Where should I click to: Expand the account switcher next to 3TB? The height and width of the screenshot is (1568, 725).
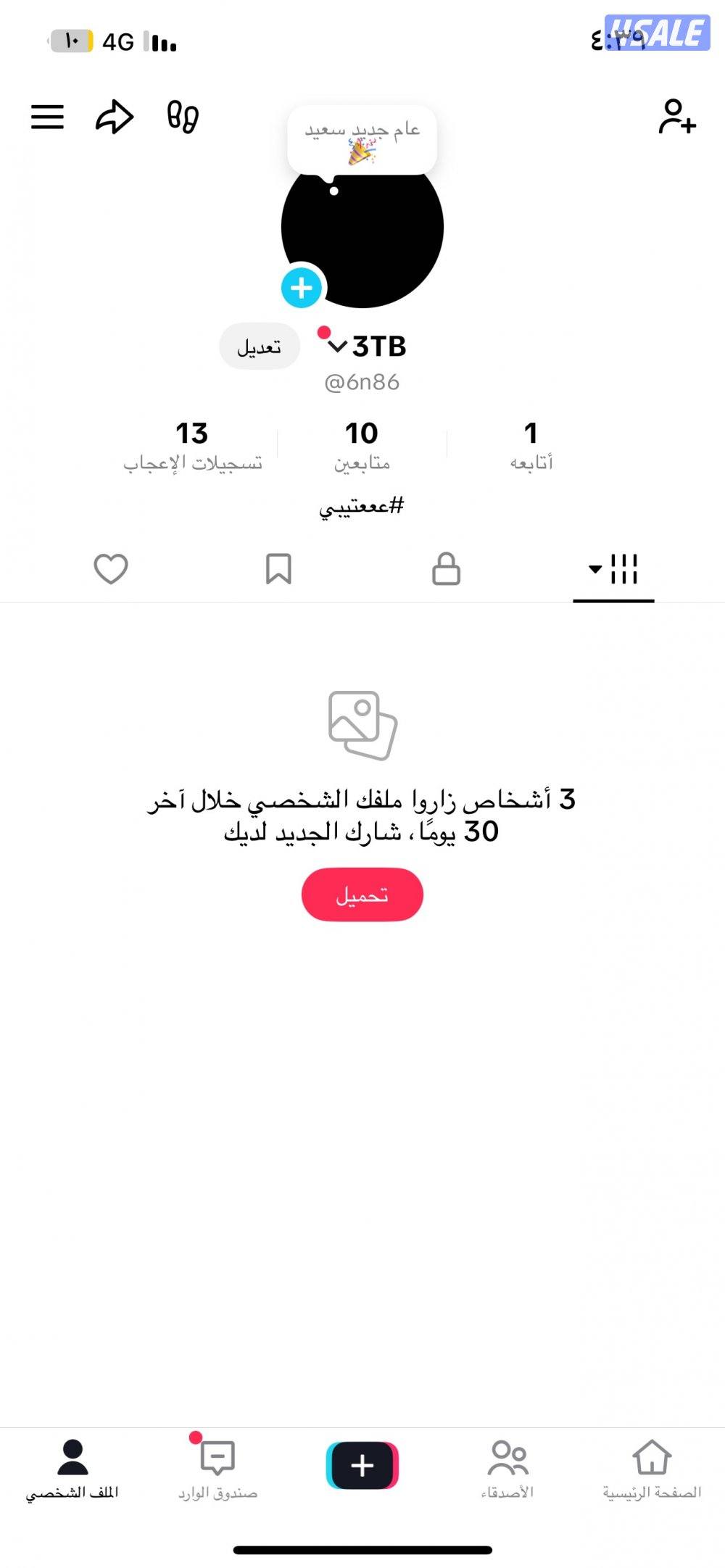click(x=336, y=346)
